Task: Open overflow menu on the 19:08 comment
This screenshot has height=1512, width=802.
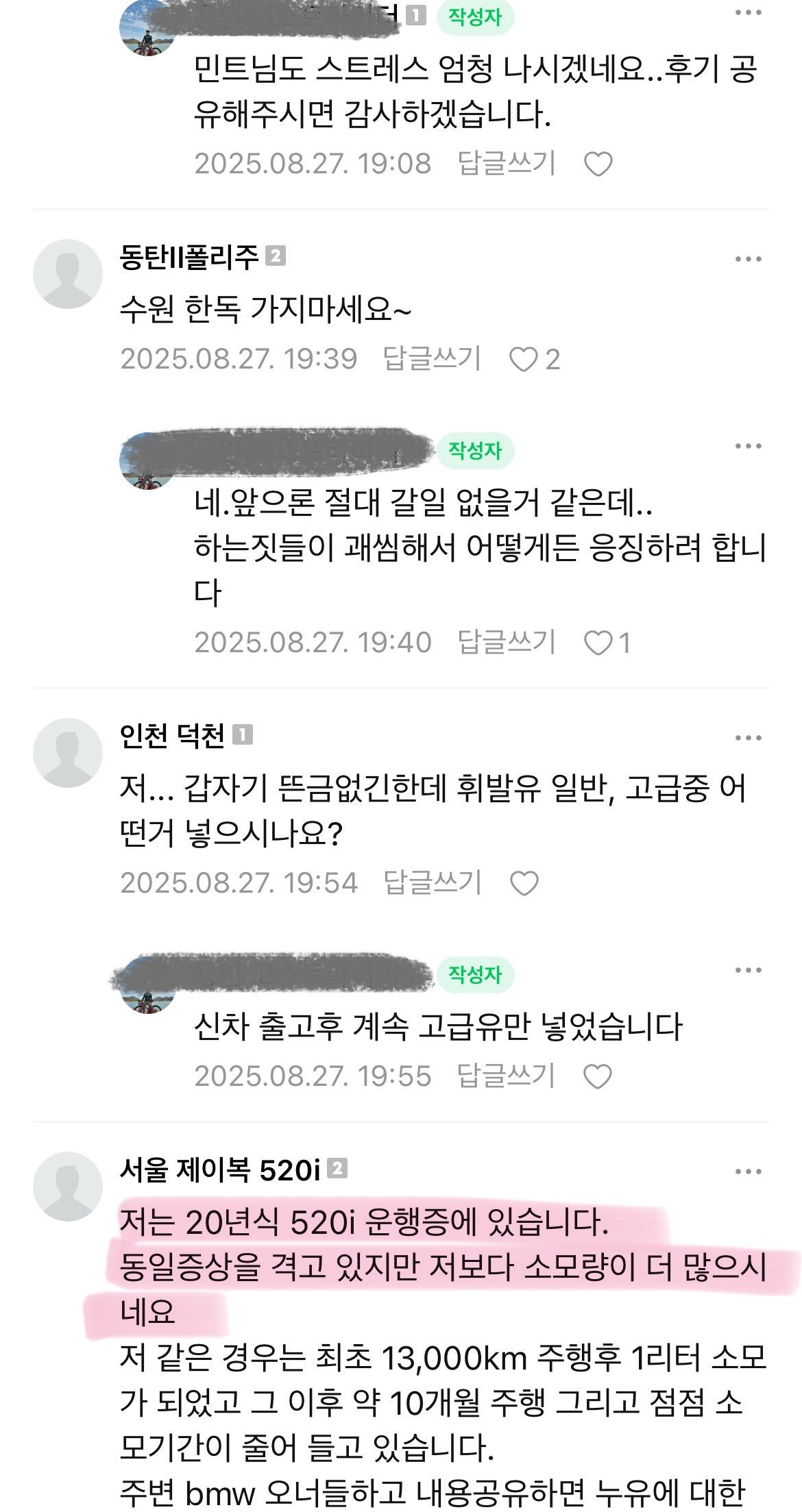Action: point(748,13)
